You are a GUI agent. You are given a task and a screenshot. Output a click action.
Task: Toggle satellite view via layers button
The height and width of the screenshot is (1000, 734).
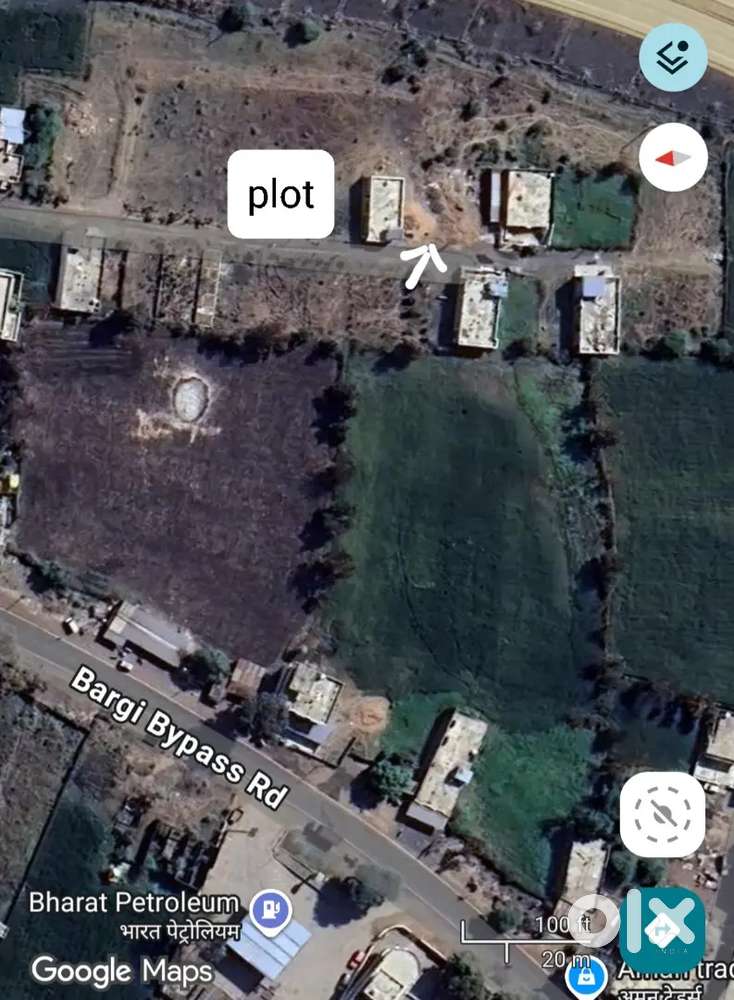[672, 57]
